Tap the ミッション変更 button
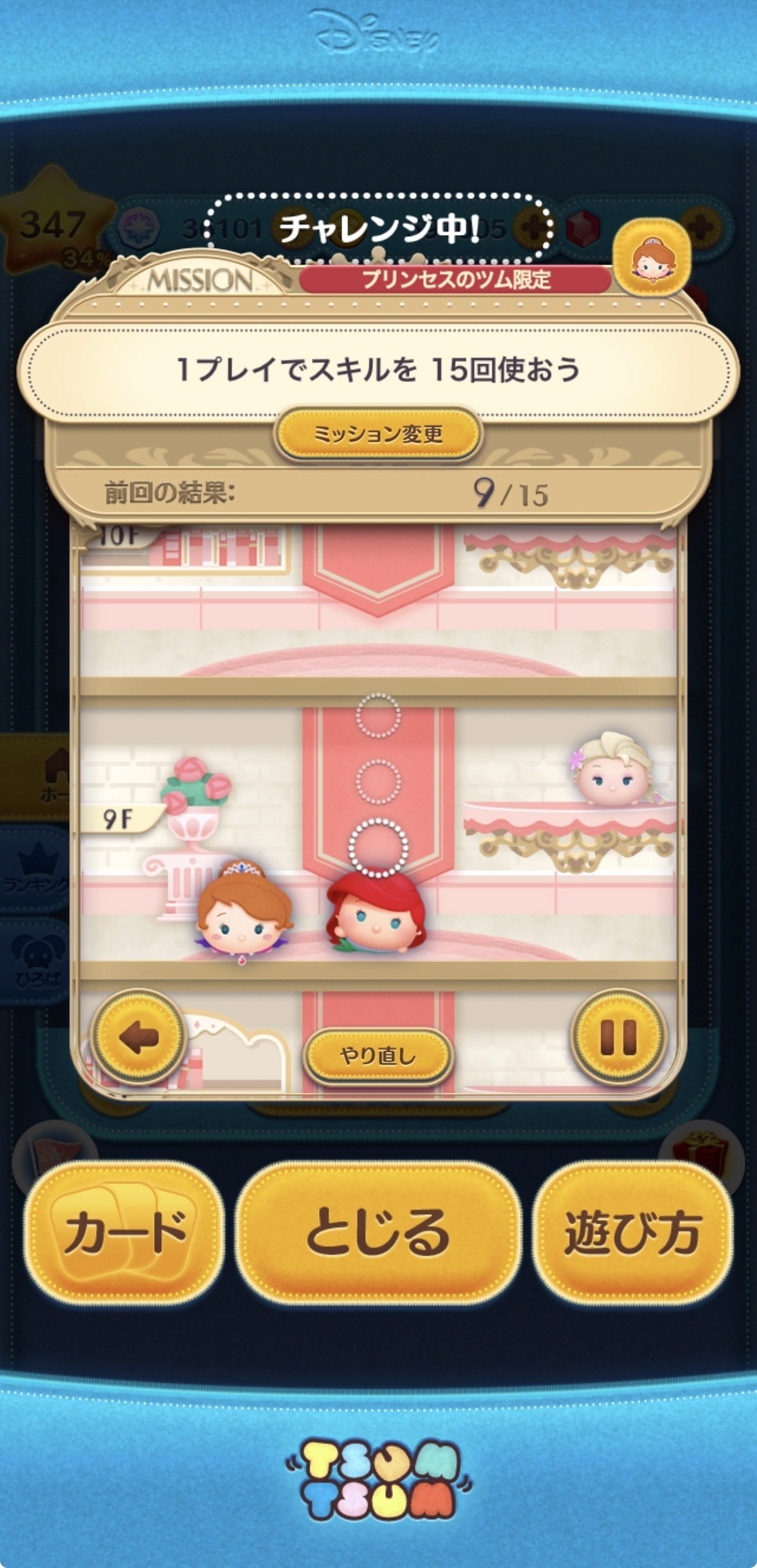This screenshot has width=757, height=1568. (x=378, y=434)
